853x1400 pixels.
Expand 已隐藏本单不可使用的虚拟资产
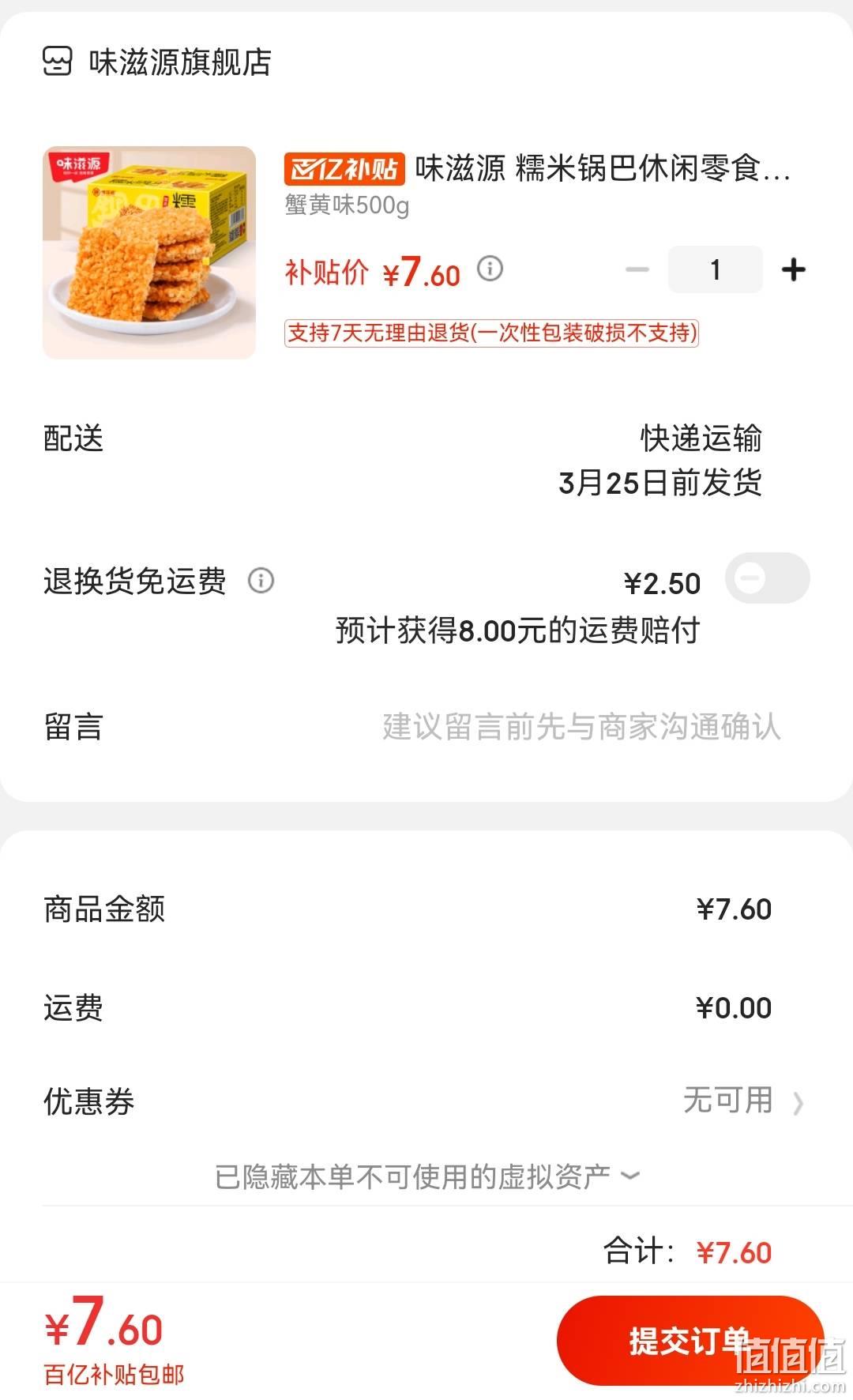point(426,1176)
